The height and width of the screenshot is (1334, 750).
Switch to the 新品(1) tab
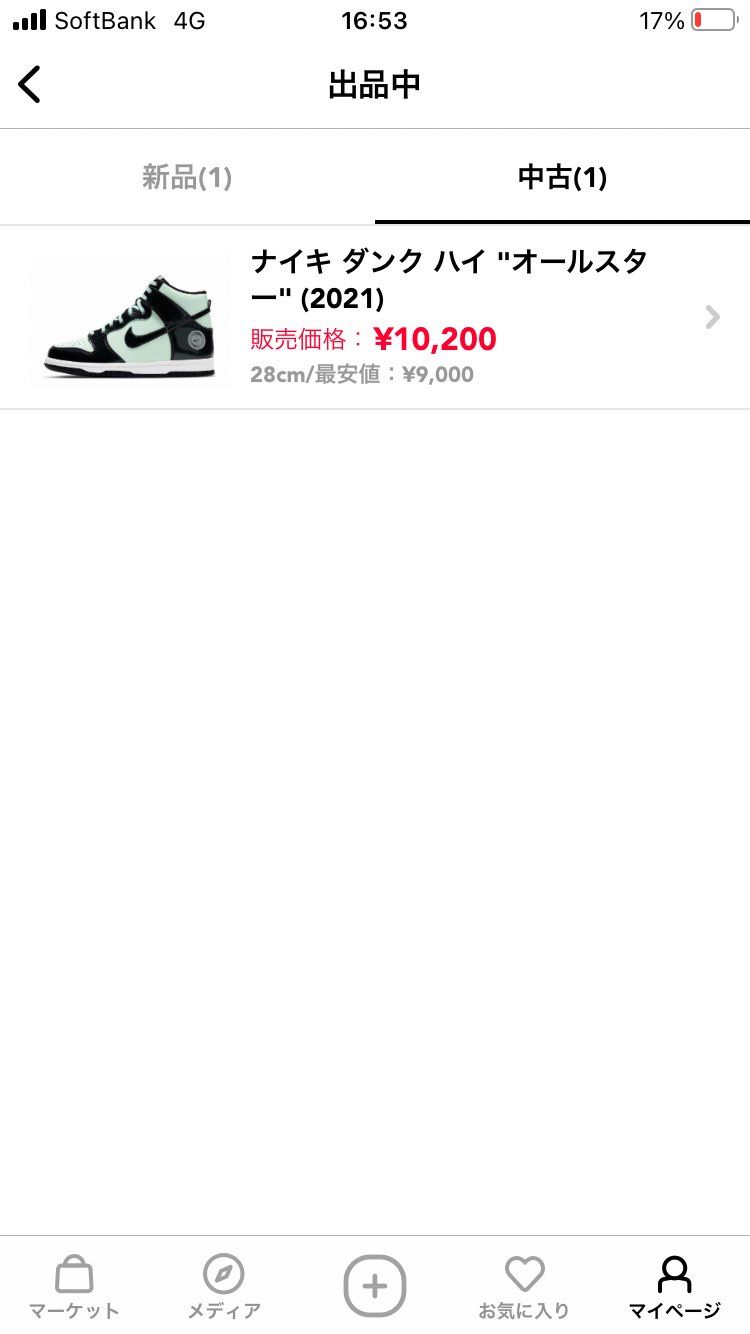(186, 177)
